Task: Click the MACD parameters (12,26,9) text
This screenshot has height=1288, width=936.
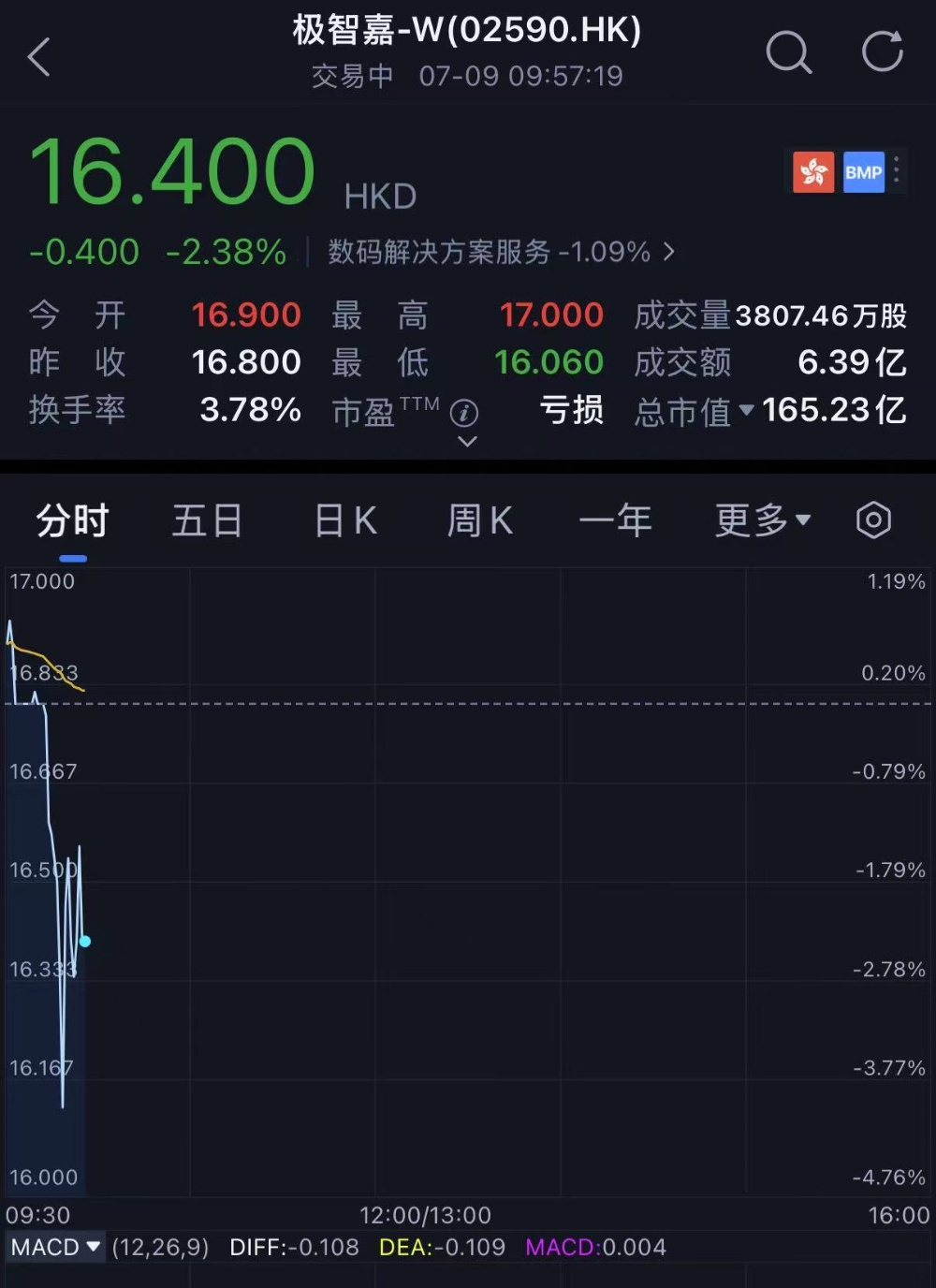Action: (x=159, y=1247)
